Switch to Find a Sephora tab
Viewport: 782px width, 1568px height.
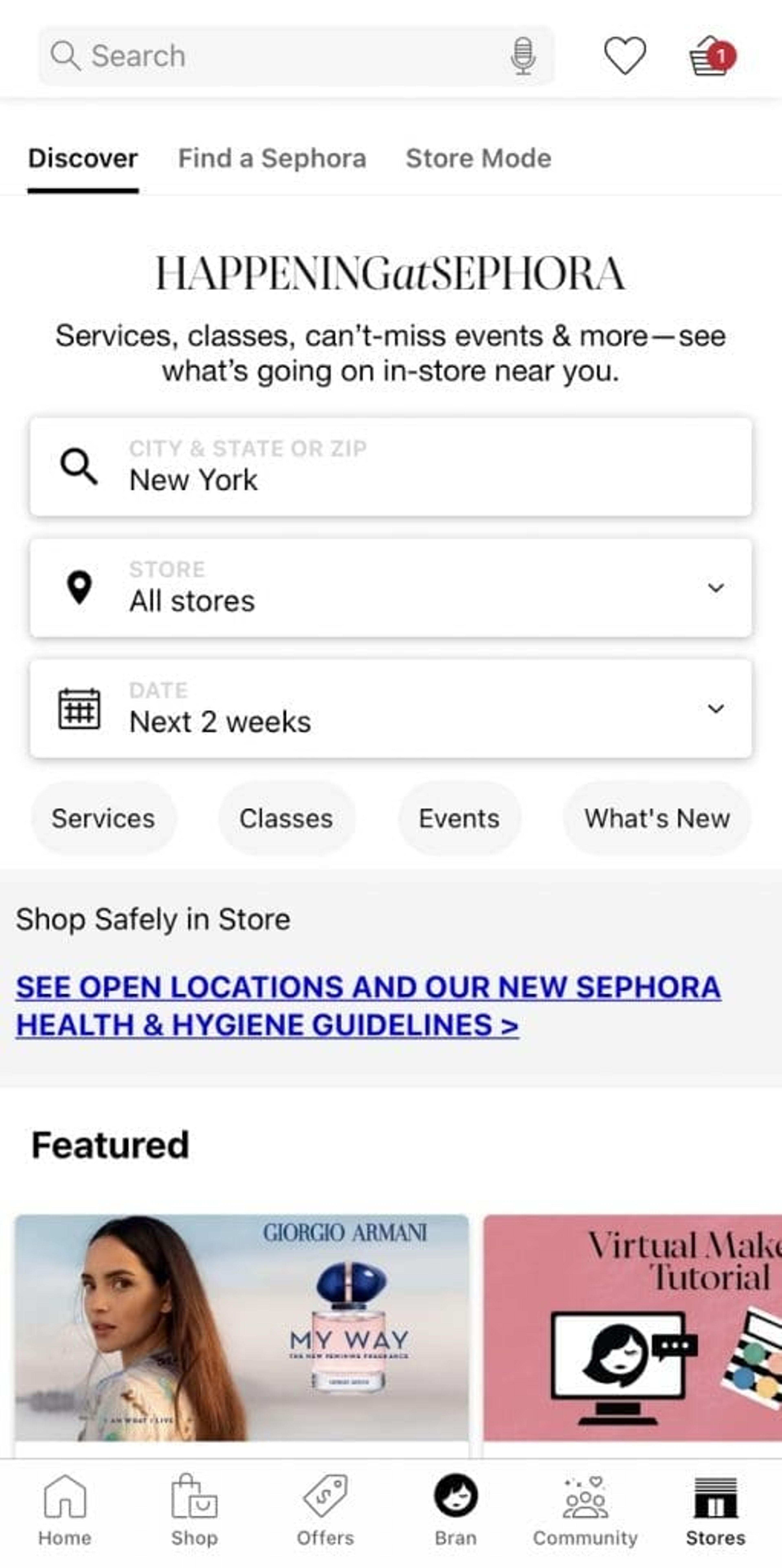click(x=272, y=158)
